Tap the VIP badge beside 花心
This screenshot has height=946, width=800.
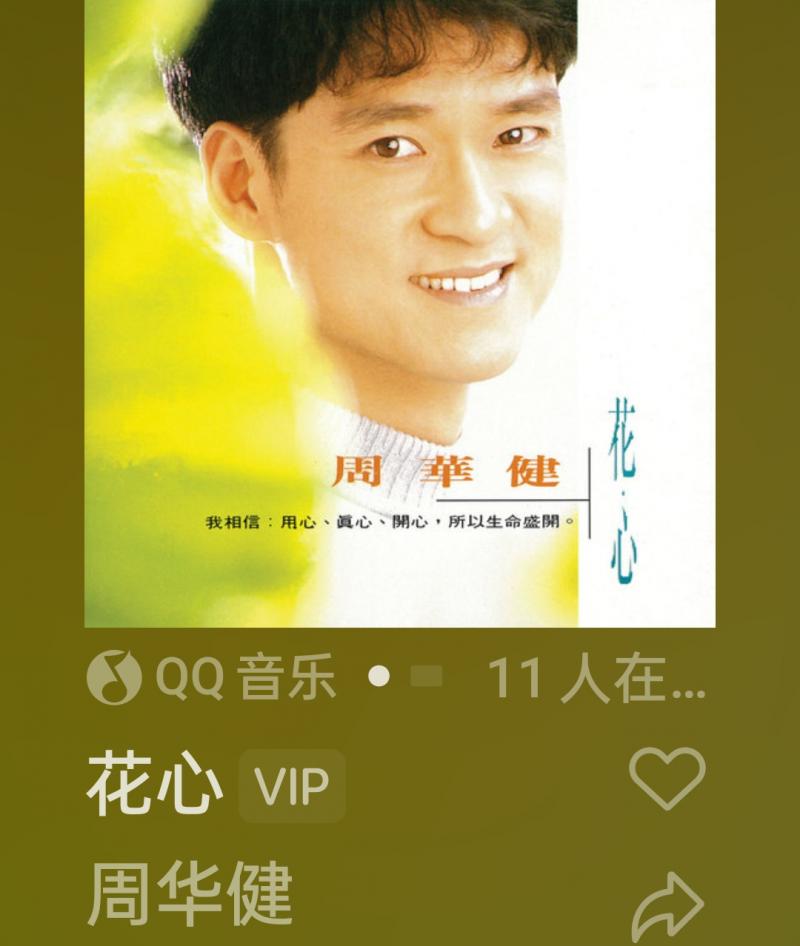[292, 787]
